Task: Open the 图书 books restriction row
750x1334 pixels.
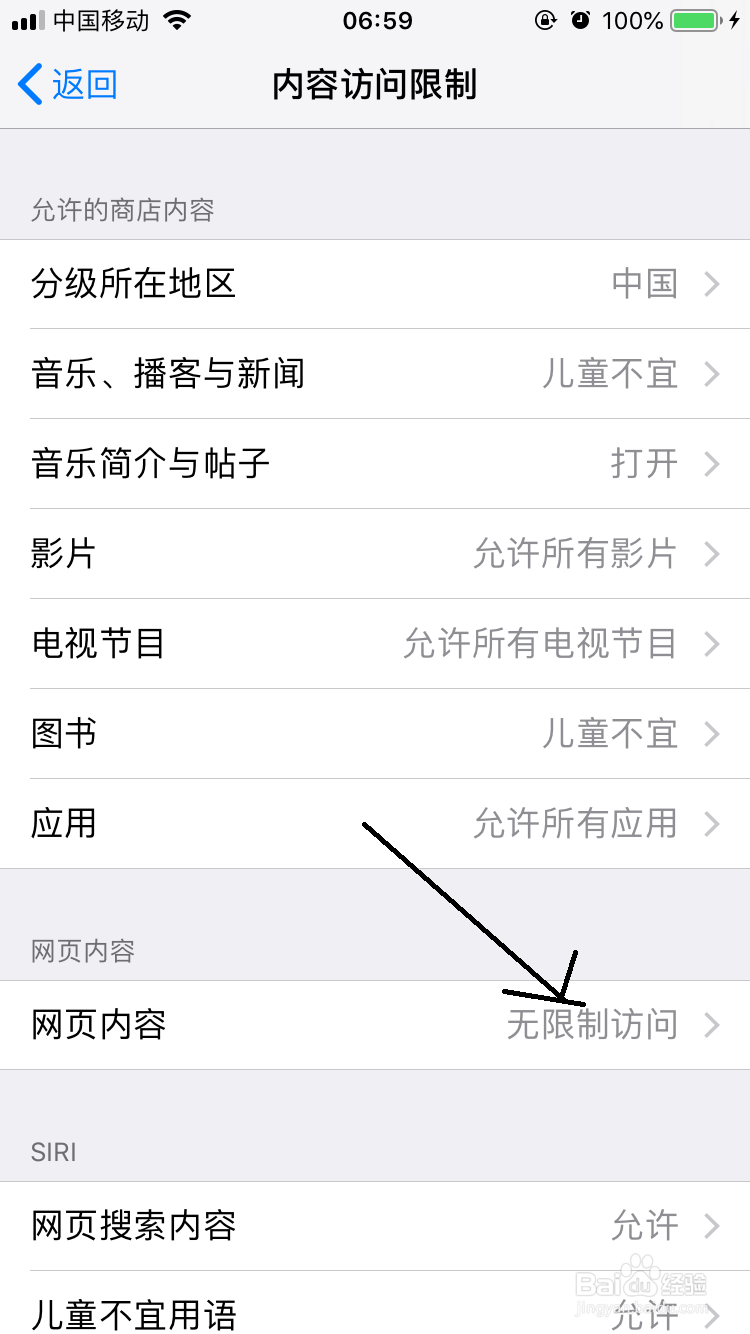Action: pos(375,734)
